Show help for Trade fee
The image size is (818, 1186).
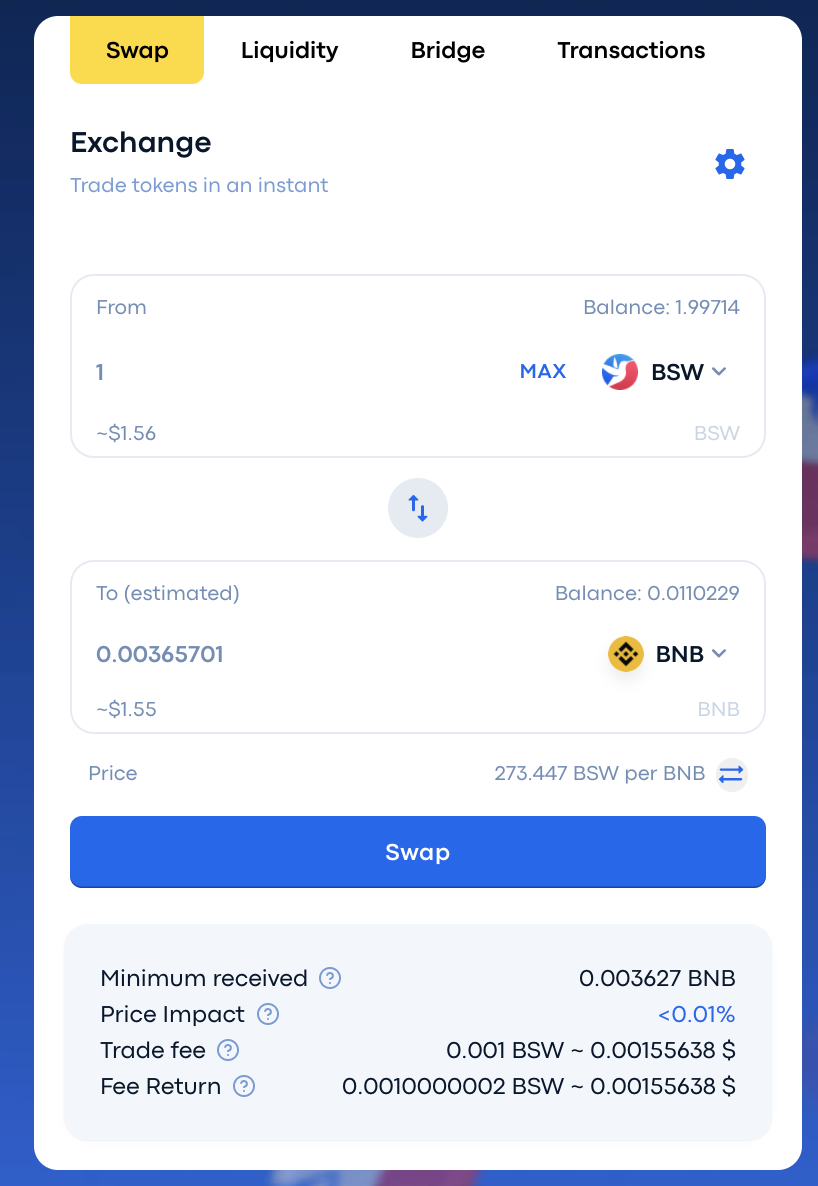click(x=229, y=1050)
